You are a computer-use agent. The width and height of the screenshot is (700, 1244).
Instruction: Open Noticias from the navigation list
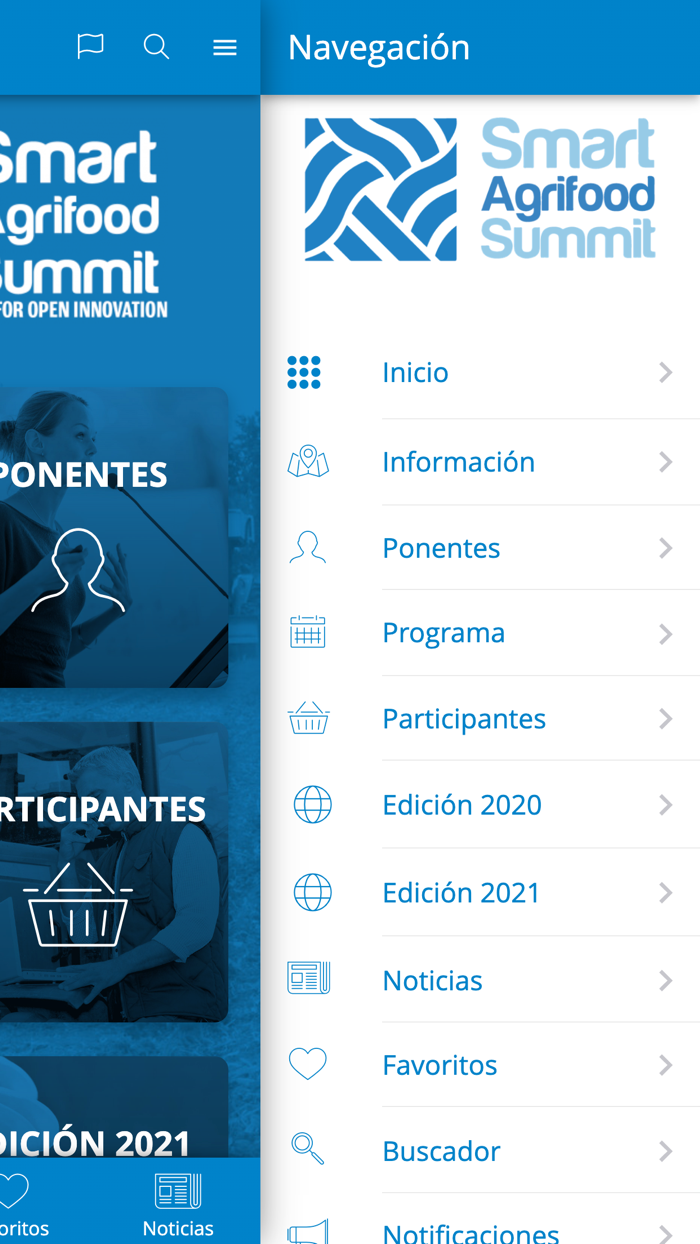click(480, 980)
